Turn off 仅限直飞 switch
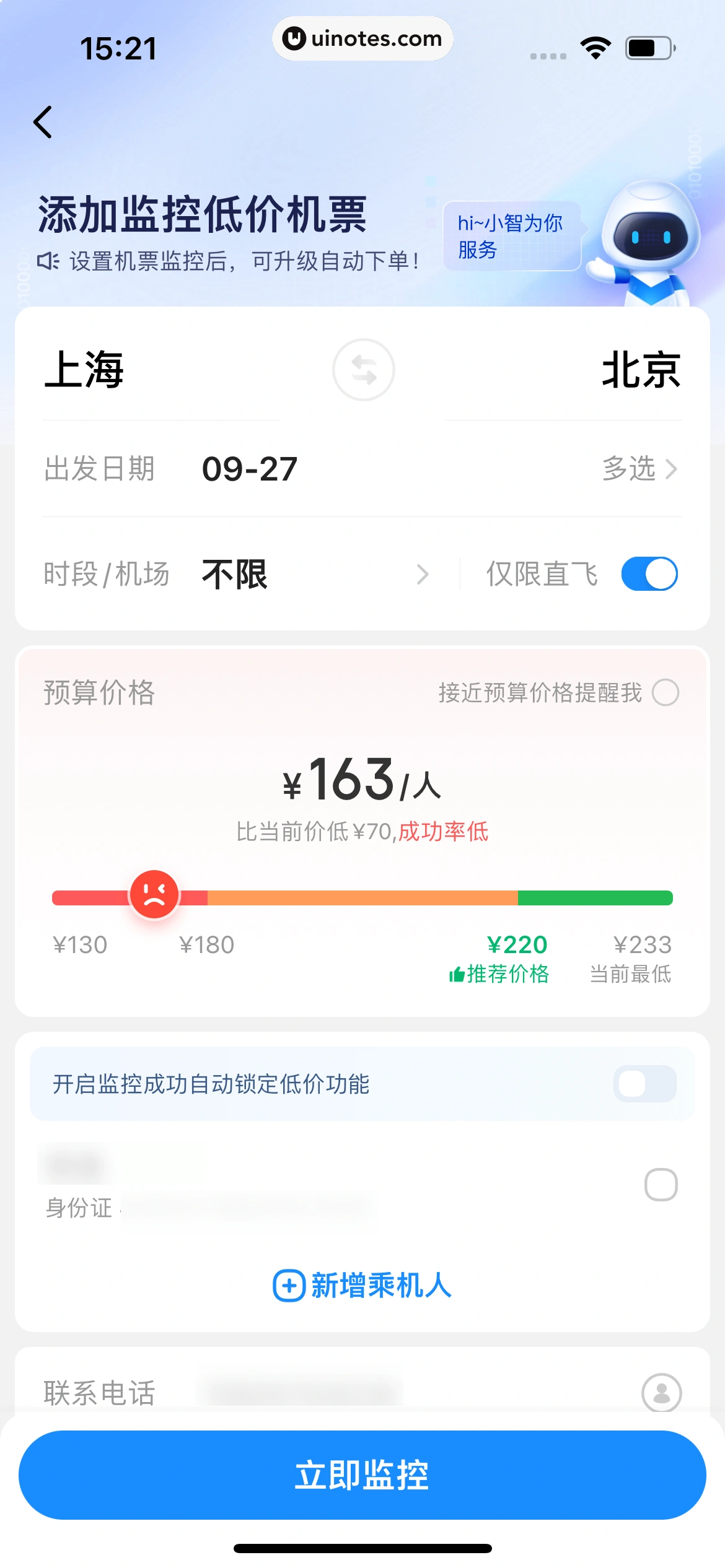This screenshot has height=1568, width=725. point(649,574)
